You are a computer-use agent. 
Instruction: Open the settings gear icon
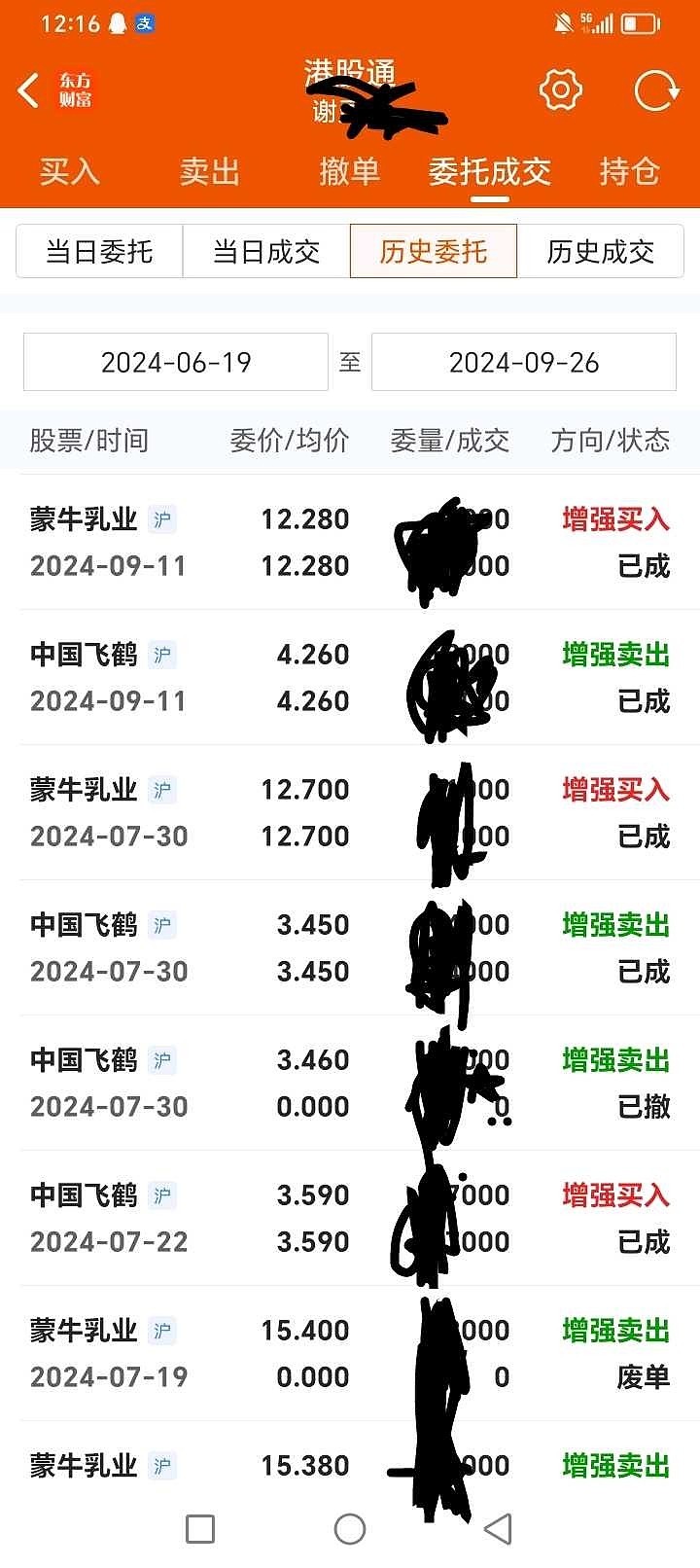(560, 90)
